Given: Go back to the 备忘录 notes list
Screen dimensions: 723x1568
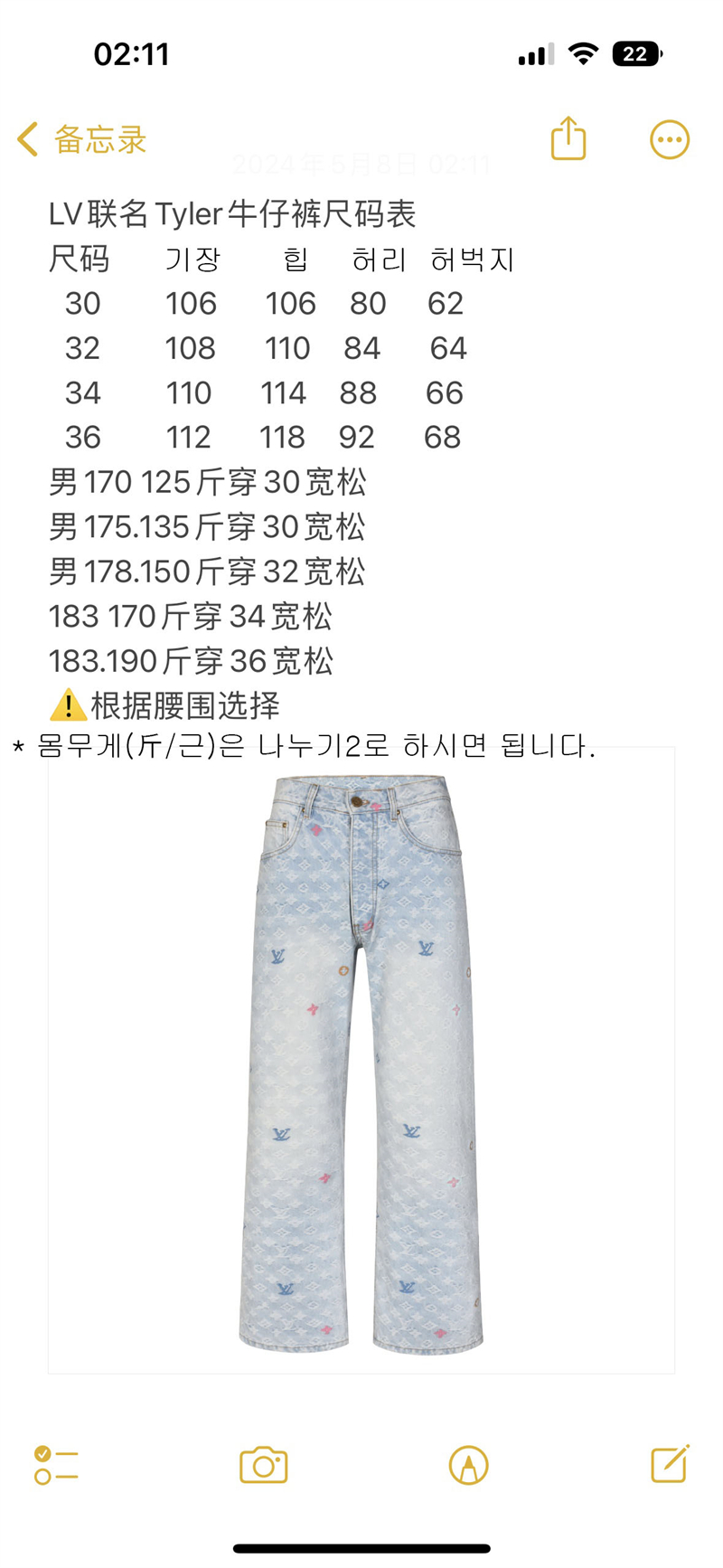Looking at the screenshot, I should (x=81, y=140).
